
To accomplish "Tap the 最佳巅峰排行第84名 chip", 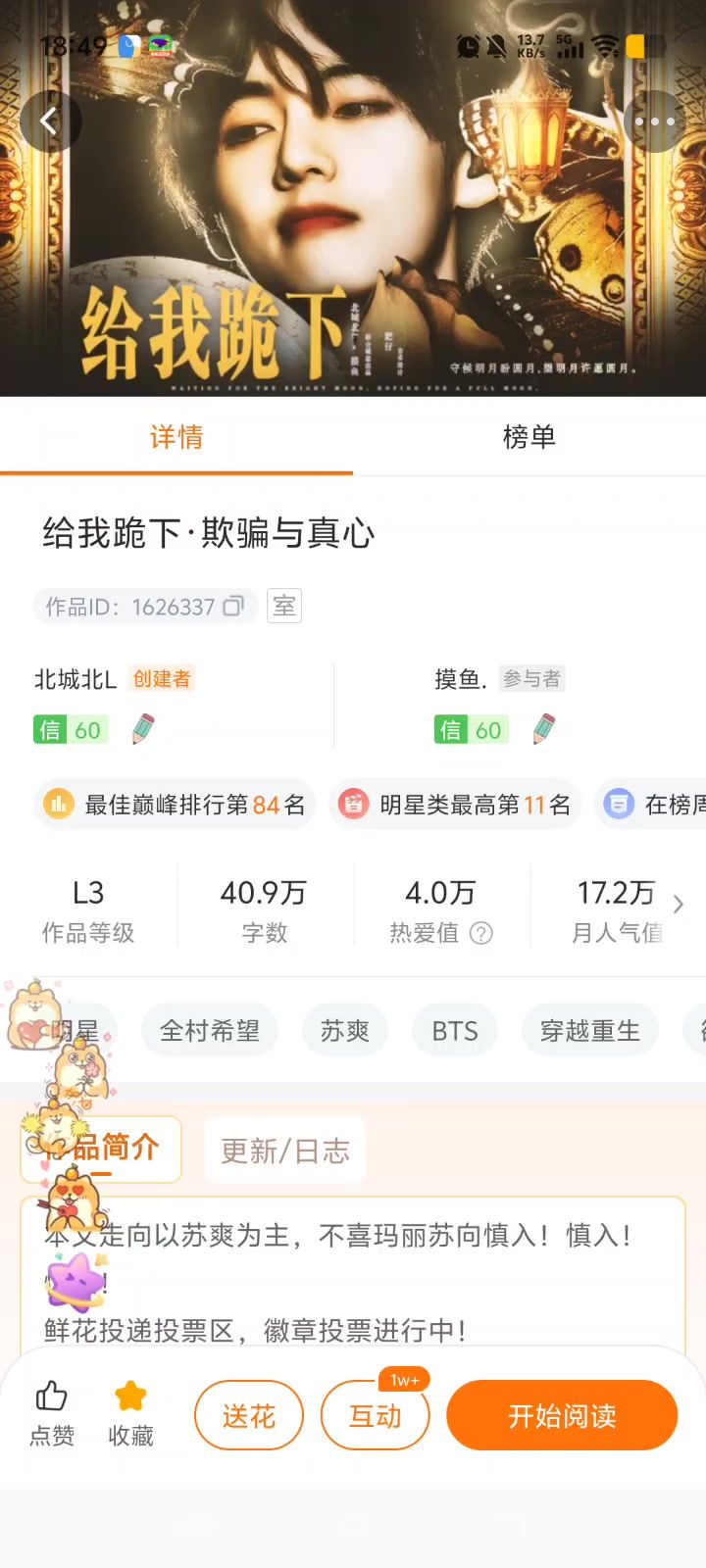I will point(176,805).
